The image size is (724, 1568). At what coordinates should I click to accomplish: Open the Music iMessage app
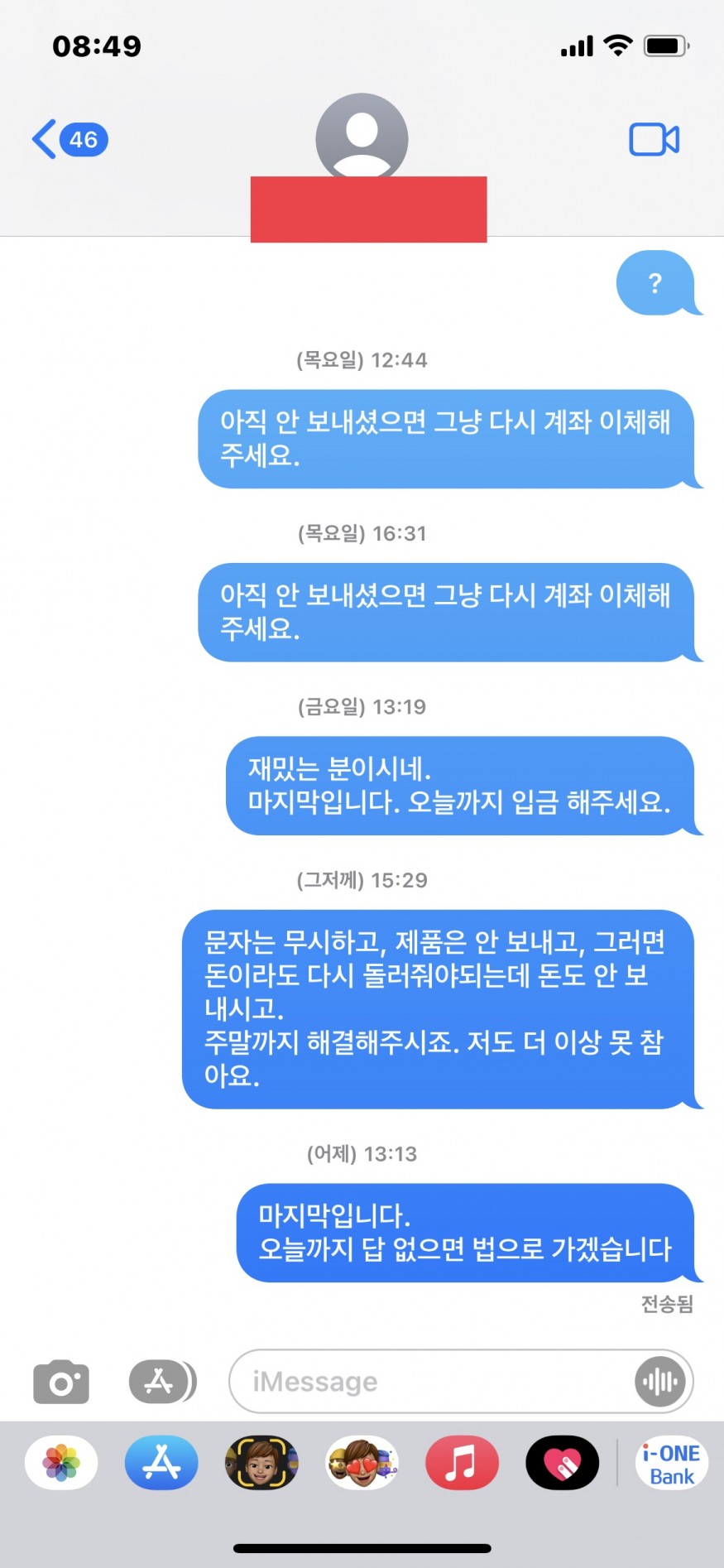(x=462, y=1463)
